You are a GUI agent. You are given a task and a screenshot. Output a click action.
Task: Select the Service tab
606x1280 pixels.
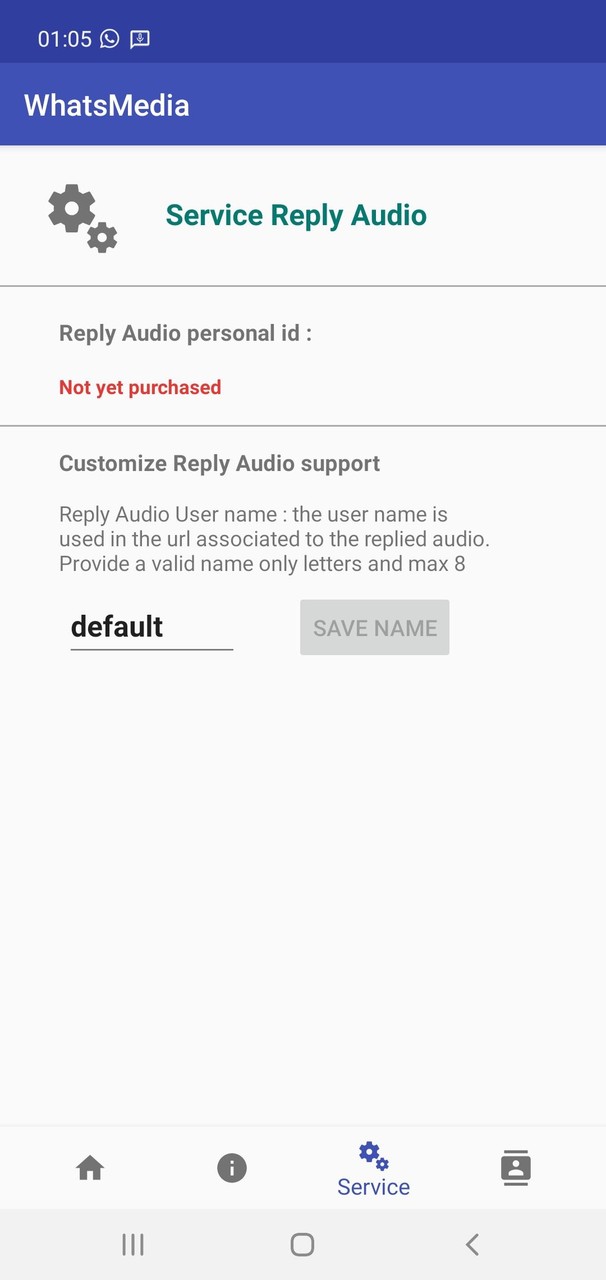373,1169
